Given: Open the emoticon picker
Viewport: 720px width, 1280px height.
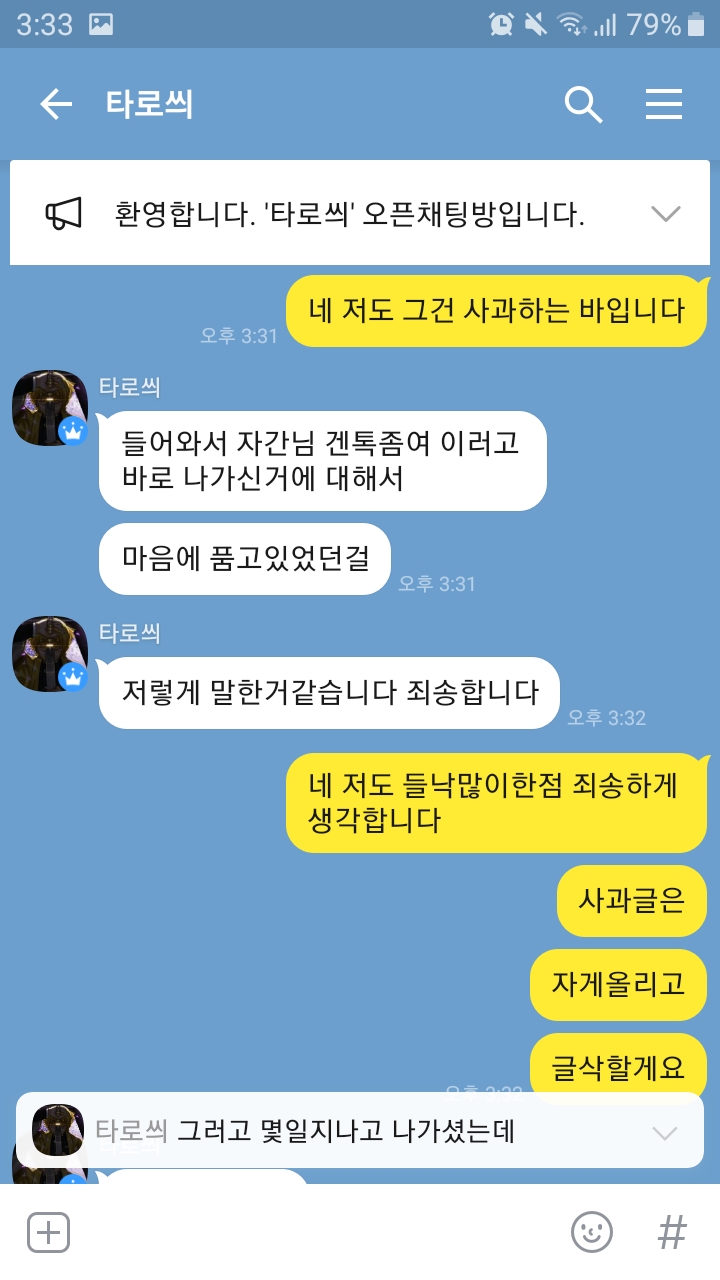Looking at the screenshot, I should coord(591,1232).
